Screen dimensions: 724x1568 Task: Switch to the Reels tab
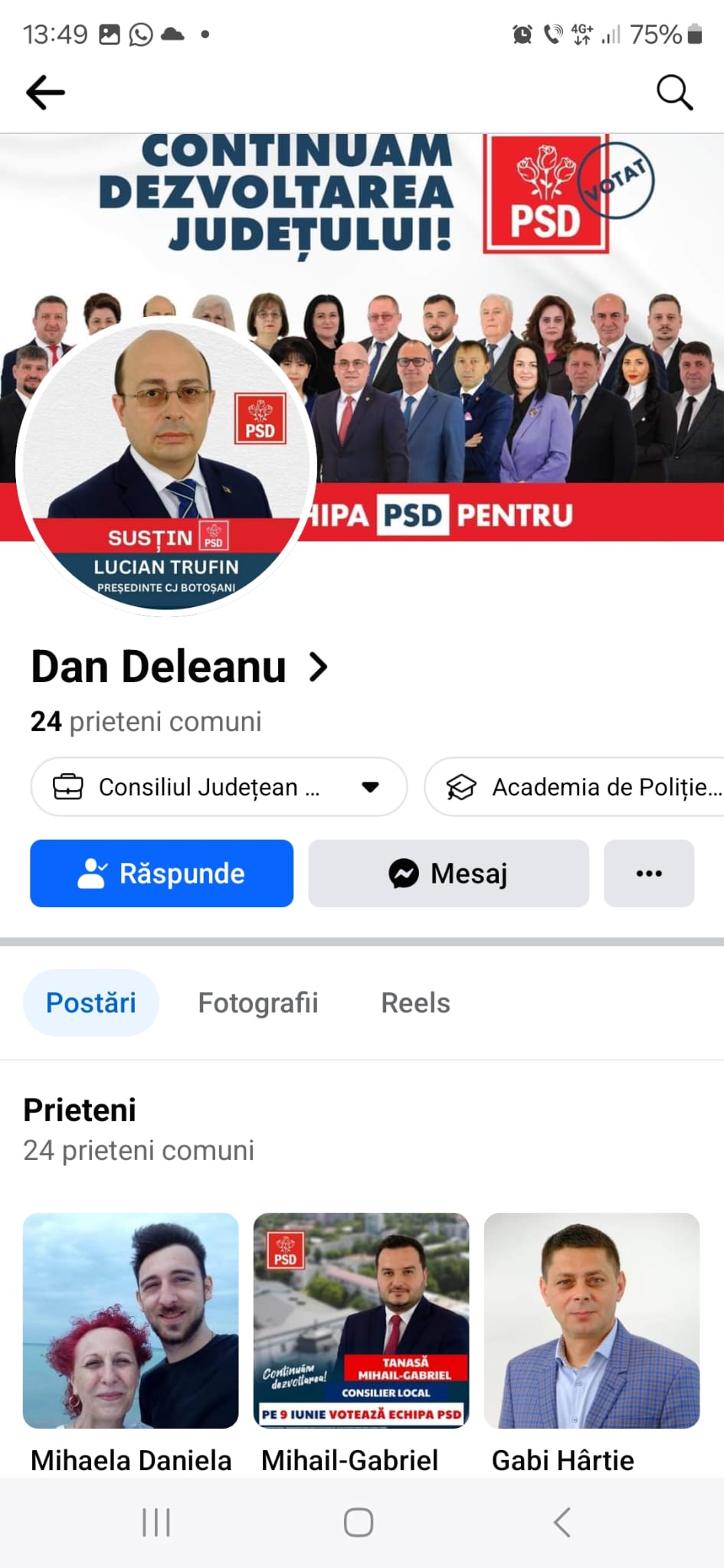coord(415,1003)
